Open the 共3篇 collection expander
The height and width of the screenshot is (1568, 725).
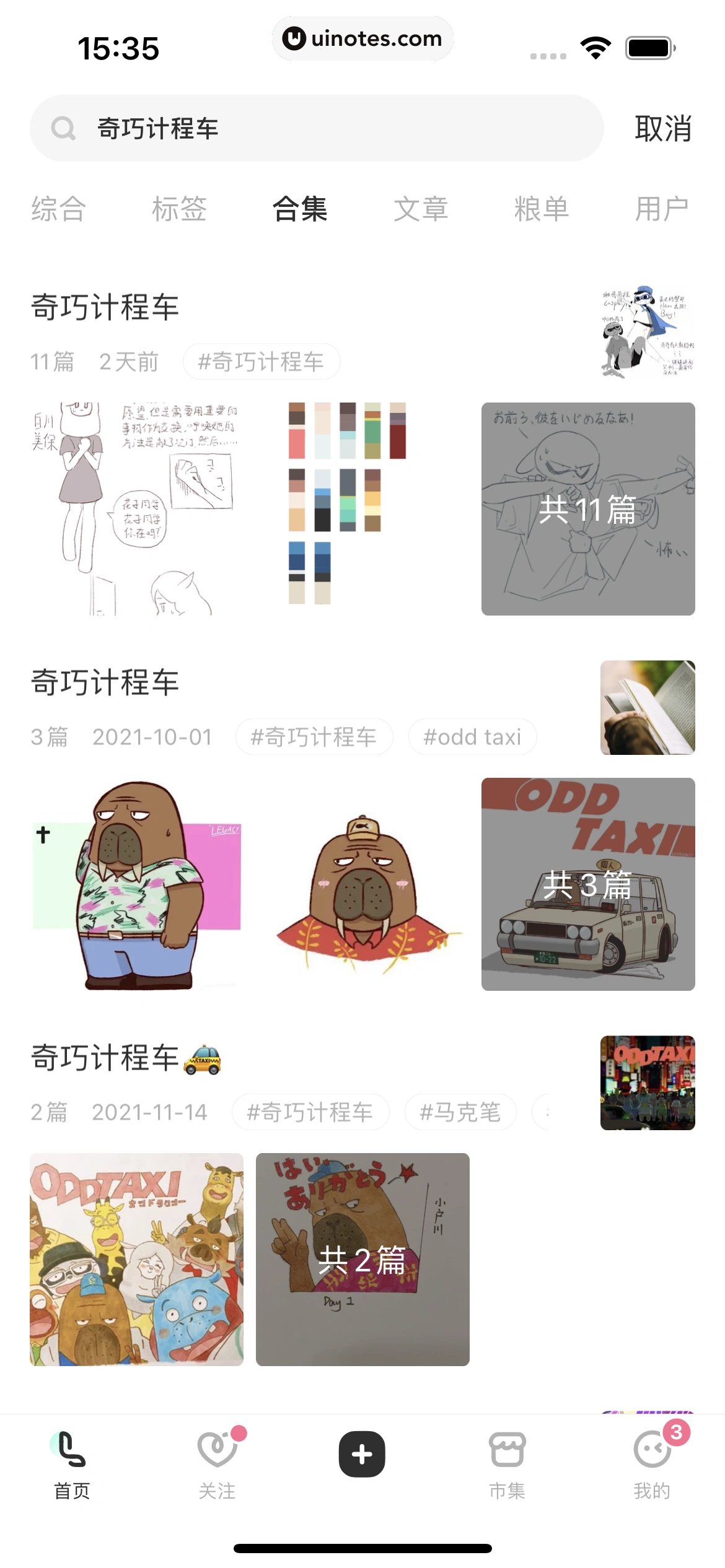coord(587,887)
